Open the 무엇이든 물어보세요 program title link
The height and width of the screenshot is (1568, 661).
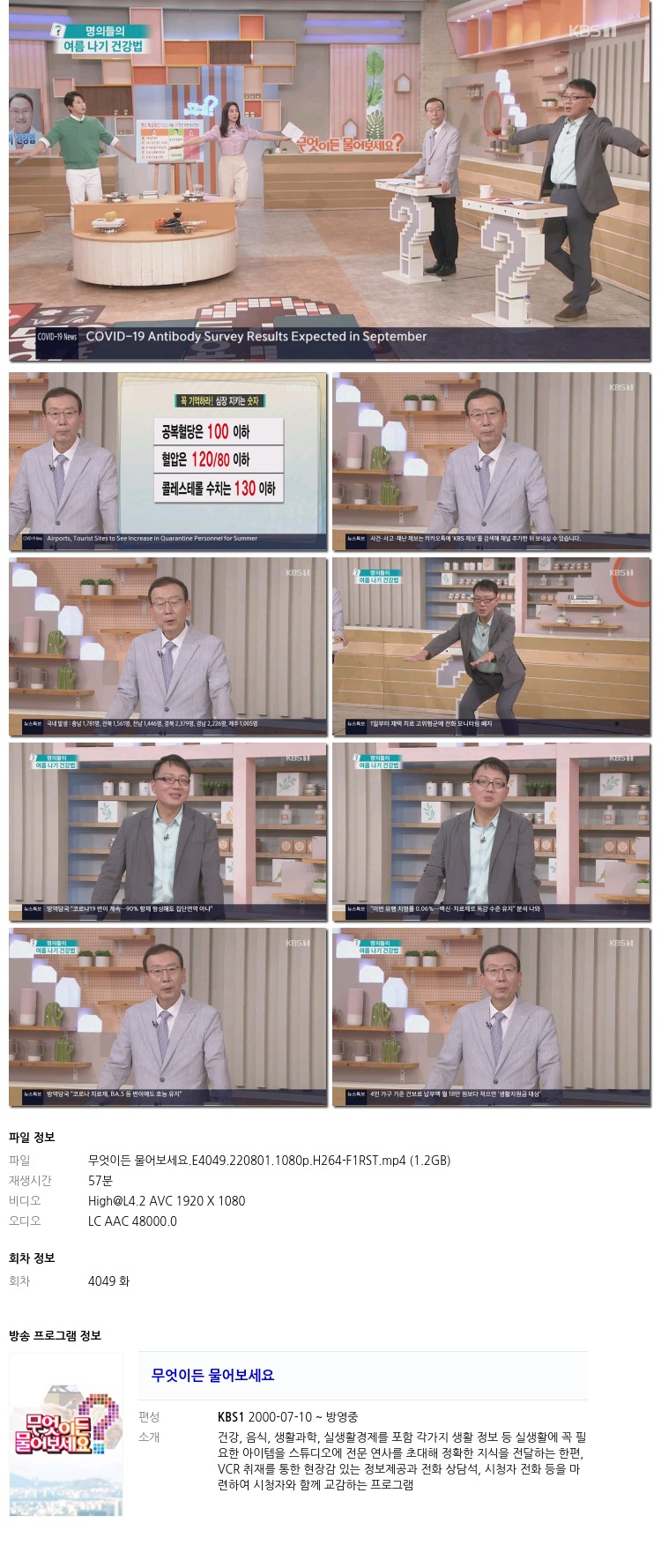point(212,1375)
